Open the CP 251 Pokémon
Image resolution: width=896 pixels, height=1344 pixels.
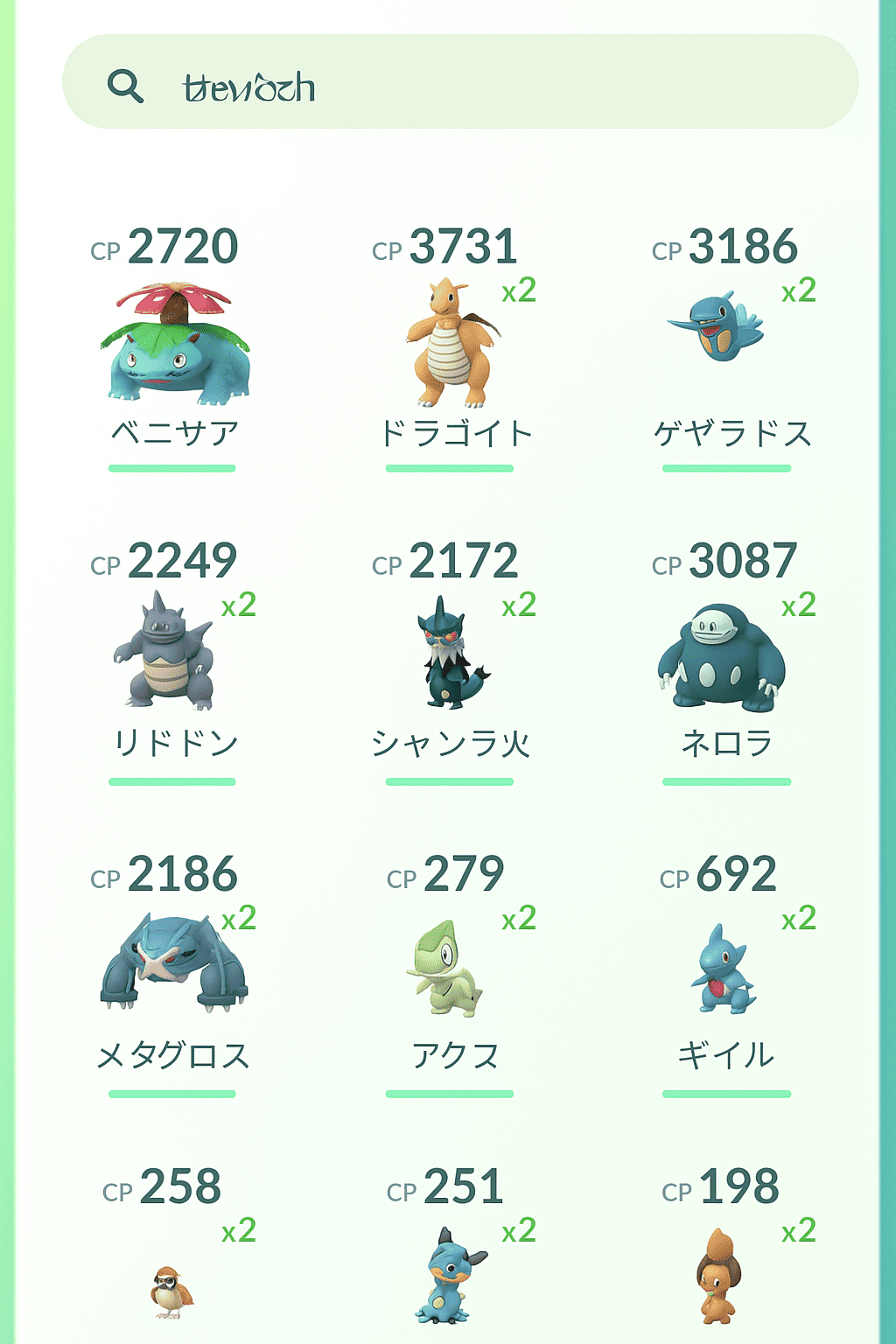[450, 1277]
